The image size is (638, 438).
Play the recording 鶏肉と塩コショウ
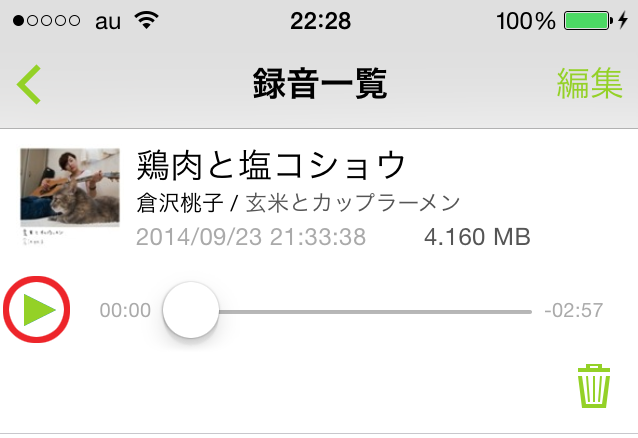[x=37, y=311]
